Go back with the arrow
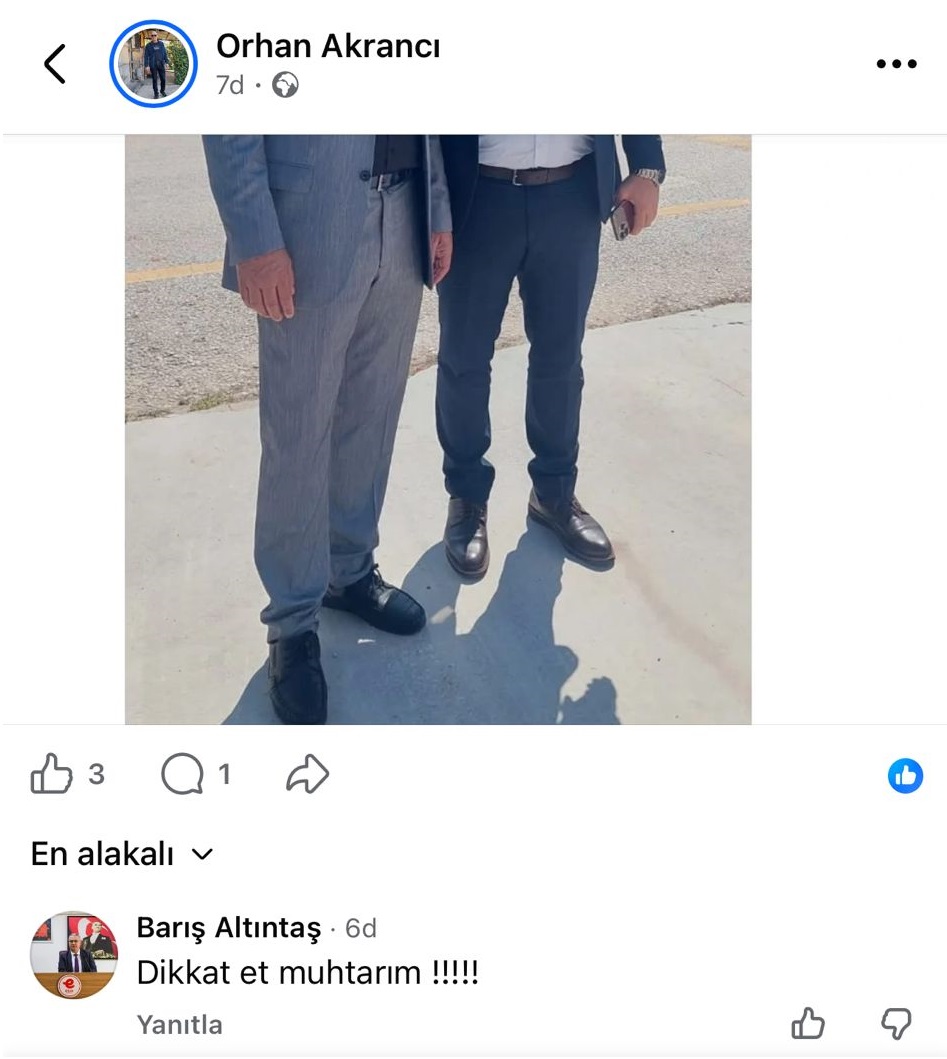The width and height of the screenshot is (947, 1059). click(x=55, y=65)
